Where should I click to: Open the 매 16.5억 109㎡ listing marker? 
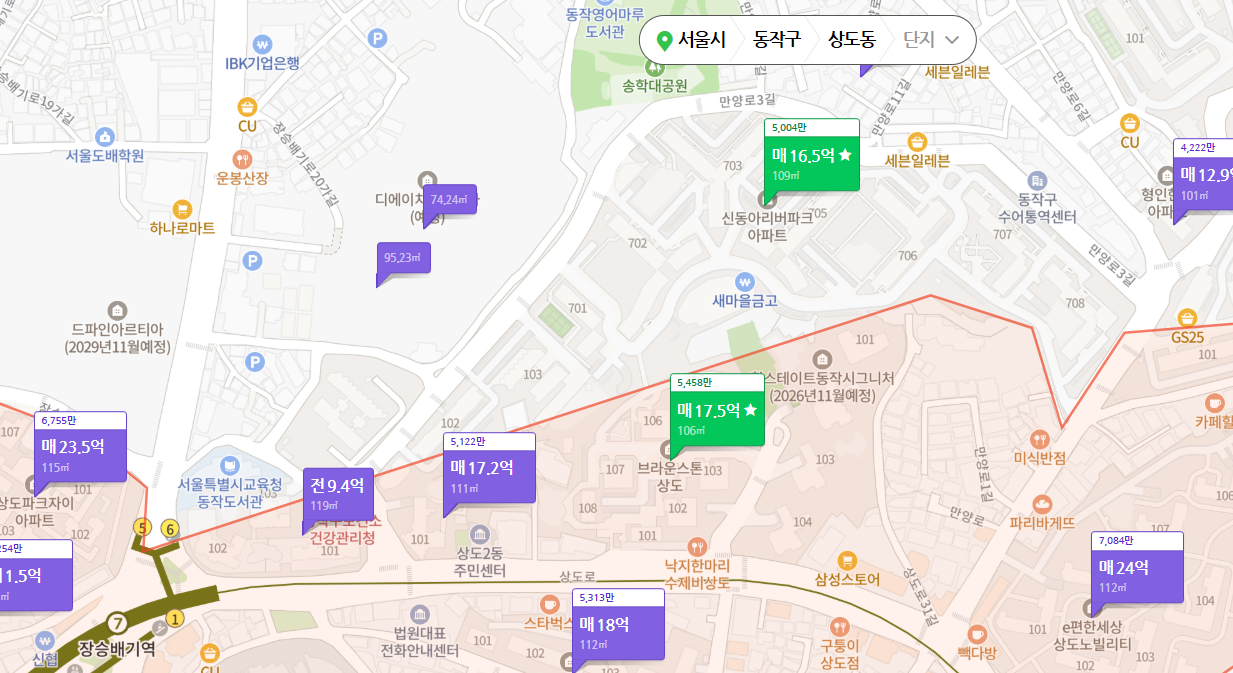click(x=812, y=154)
